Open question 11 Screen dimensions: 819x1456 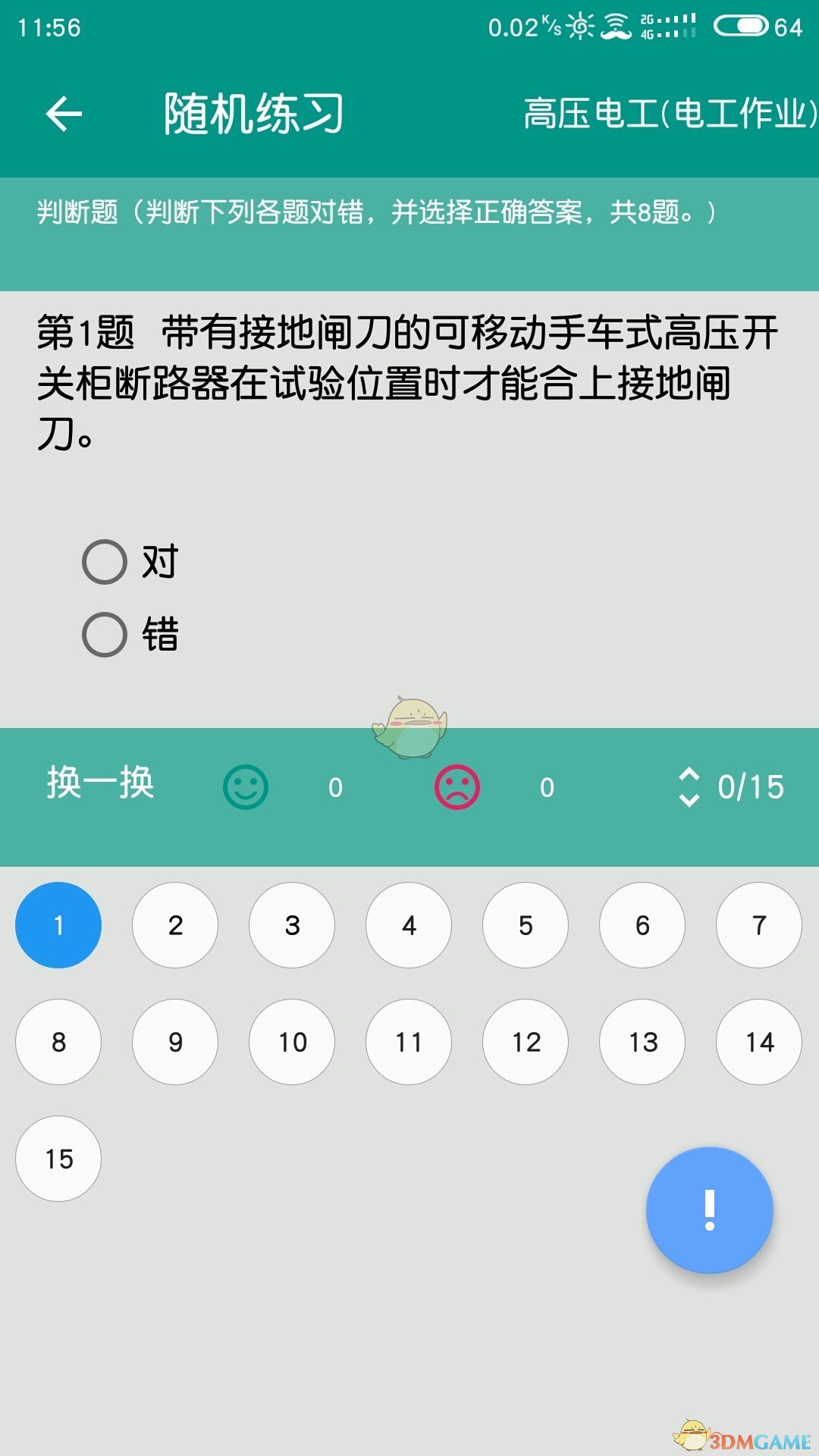click(x=409, y=1042)
